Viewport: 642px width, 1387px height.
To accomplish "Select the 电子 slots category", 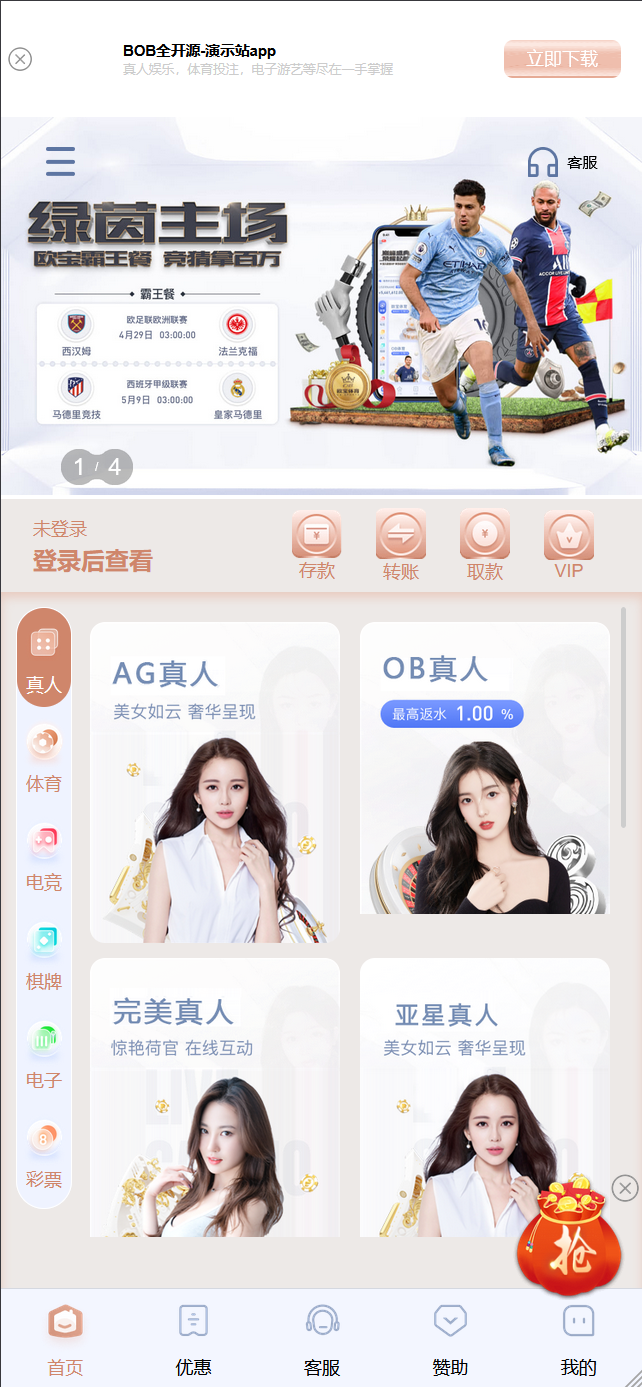I will 44,1055.
